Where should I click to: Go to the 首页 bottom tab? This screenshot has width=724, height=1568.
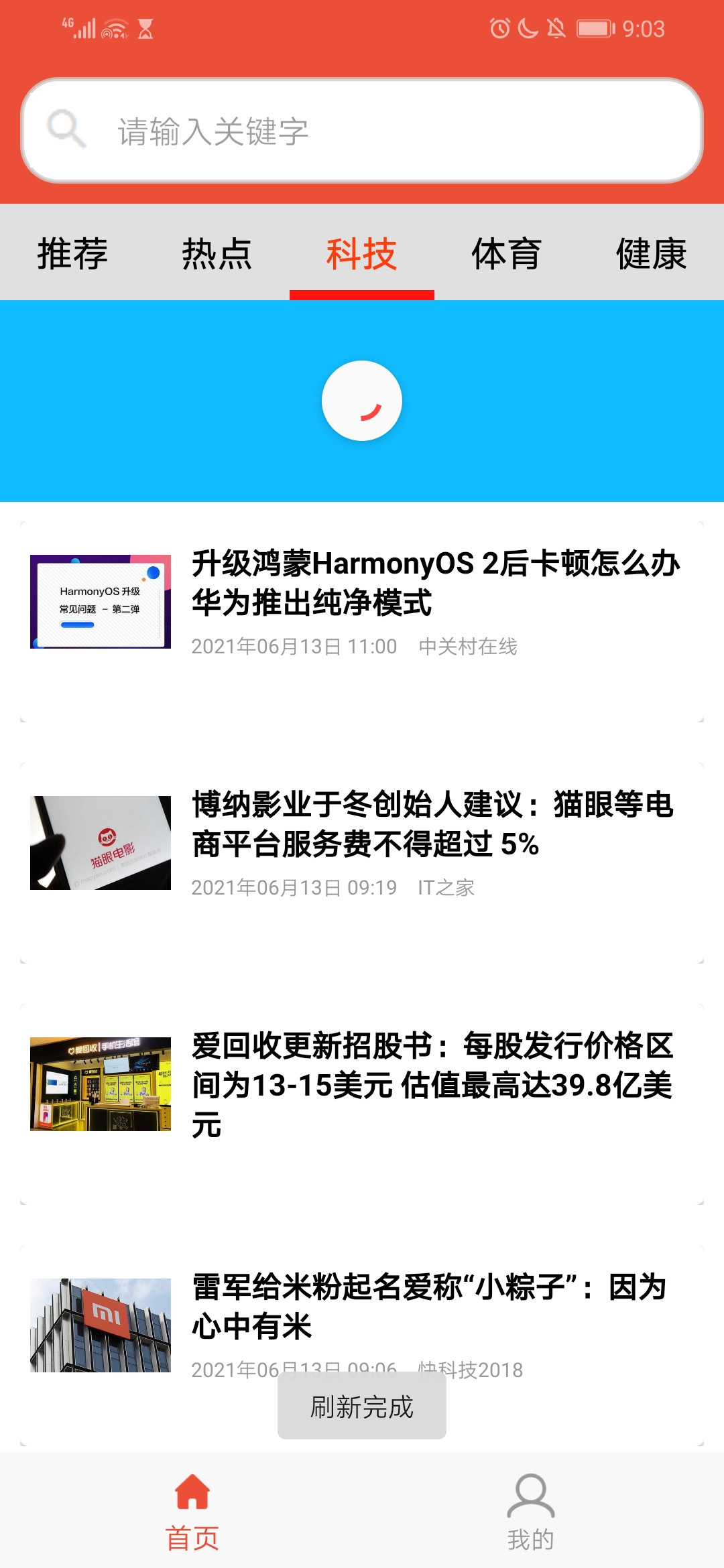click(x=192, y=1512)
